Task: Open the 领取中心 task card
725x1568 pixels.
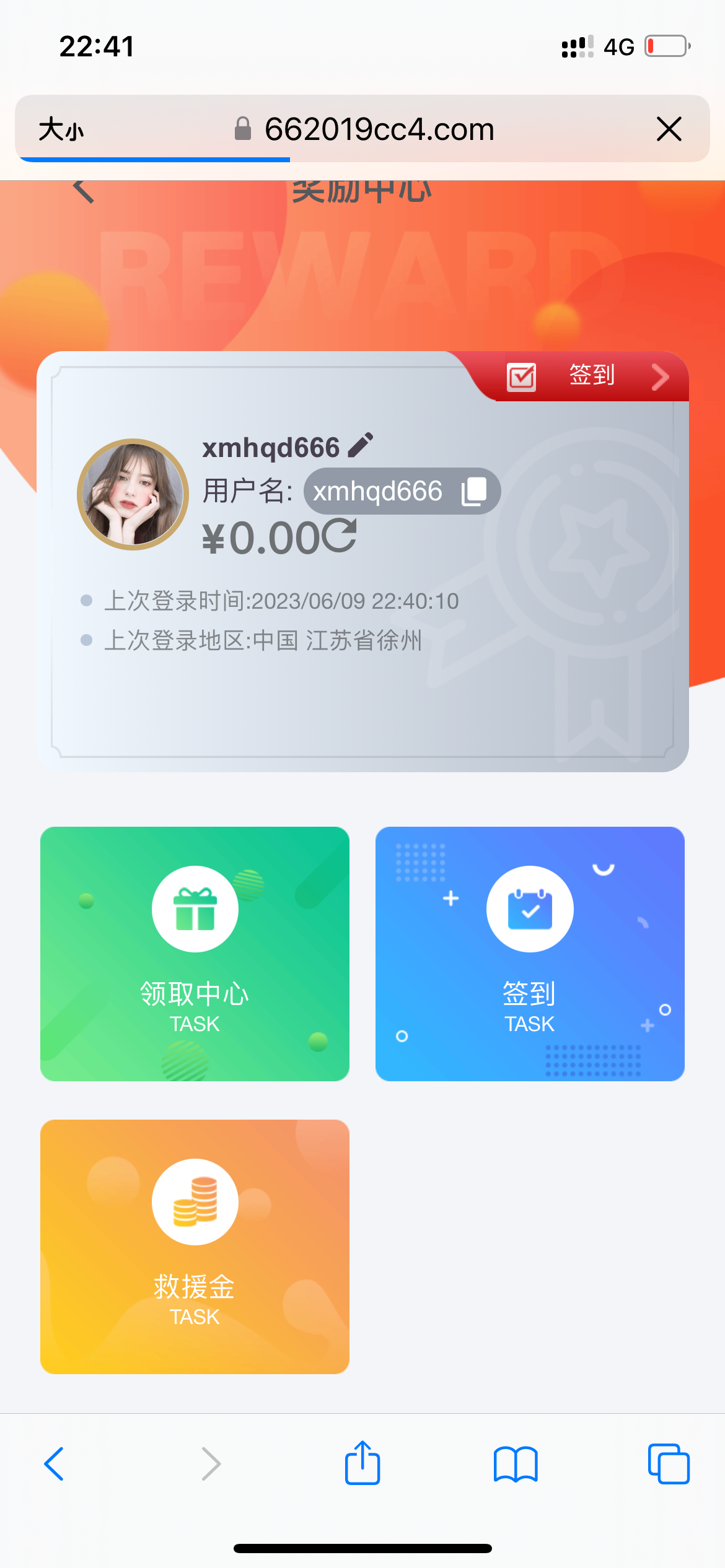Action: 195,954
